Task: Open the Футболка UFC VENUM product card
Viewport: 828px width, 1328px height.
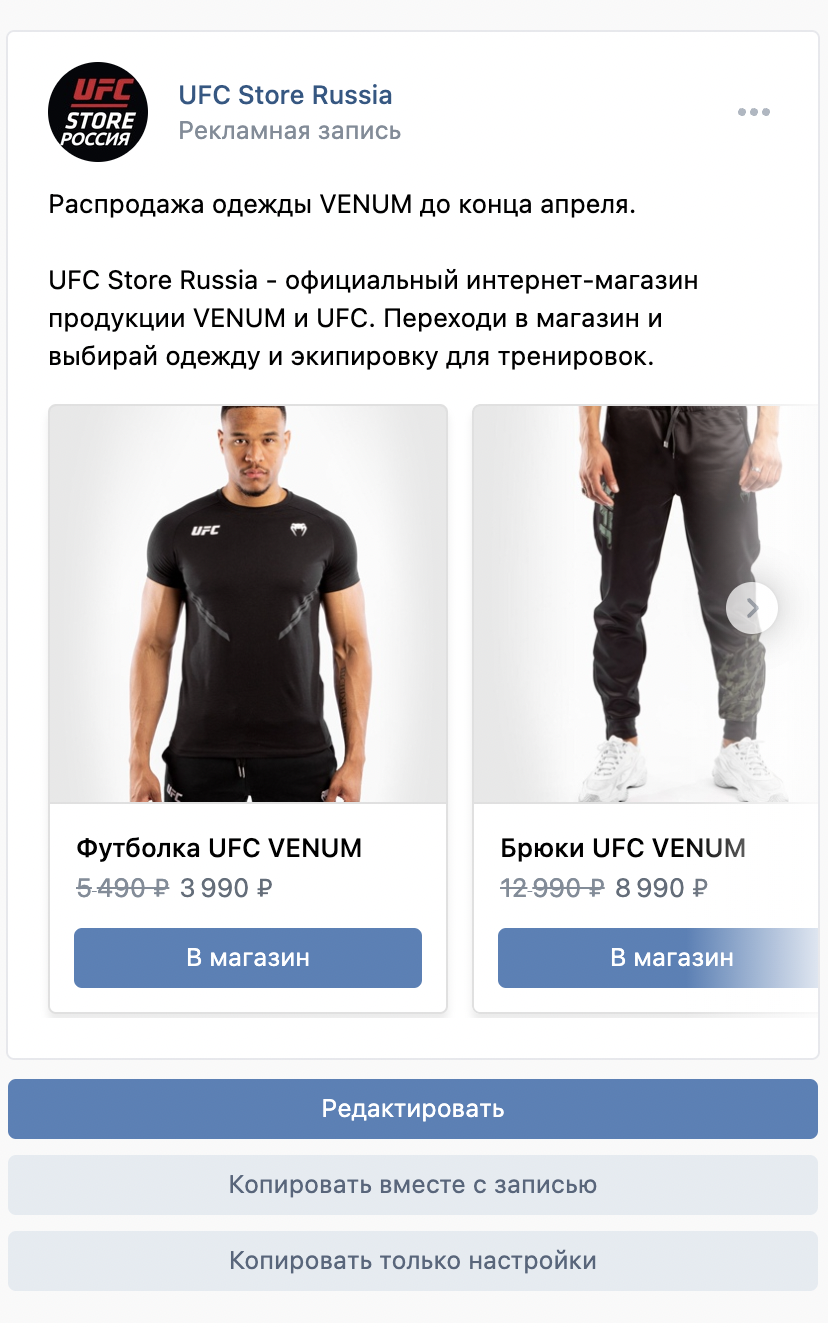Action: coord(248,604)
